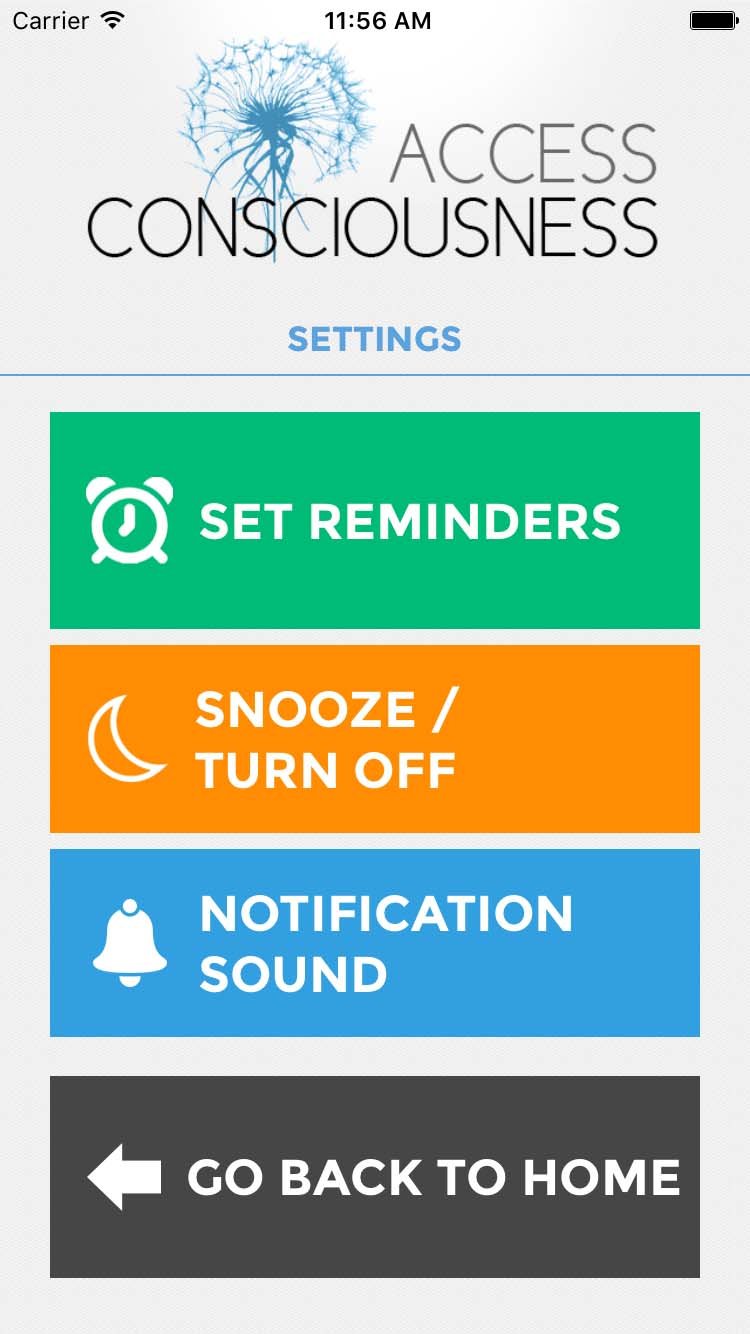Viewport: 750px width, 1334px height.
Task: Choose Notification Sound settings
Action: 375,943
